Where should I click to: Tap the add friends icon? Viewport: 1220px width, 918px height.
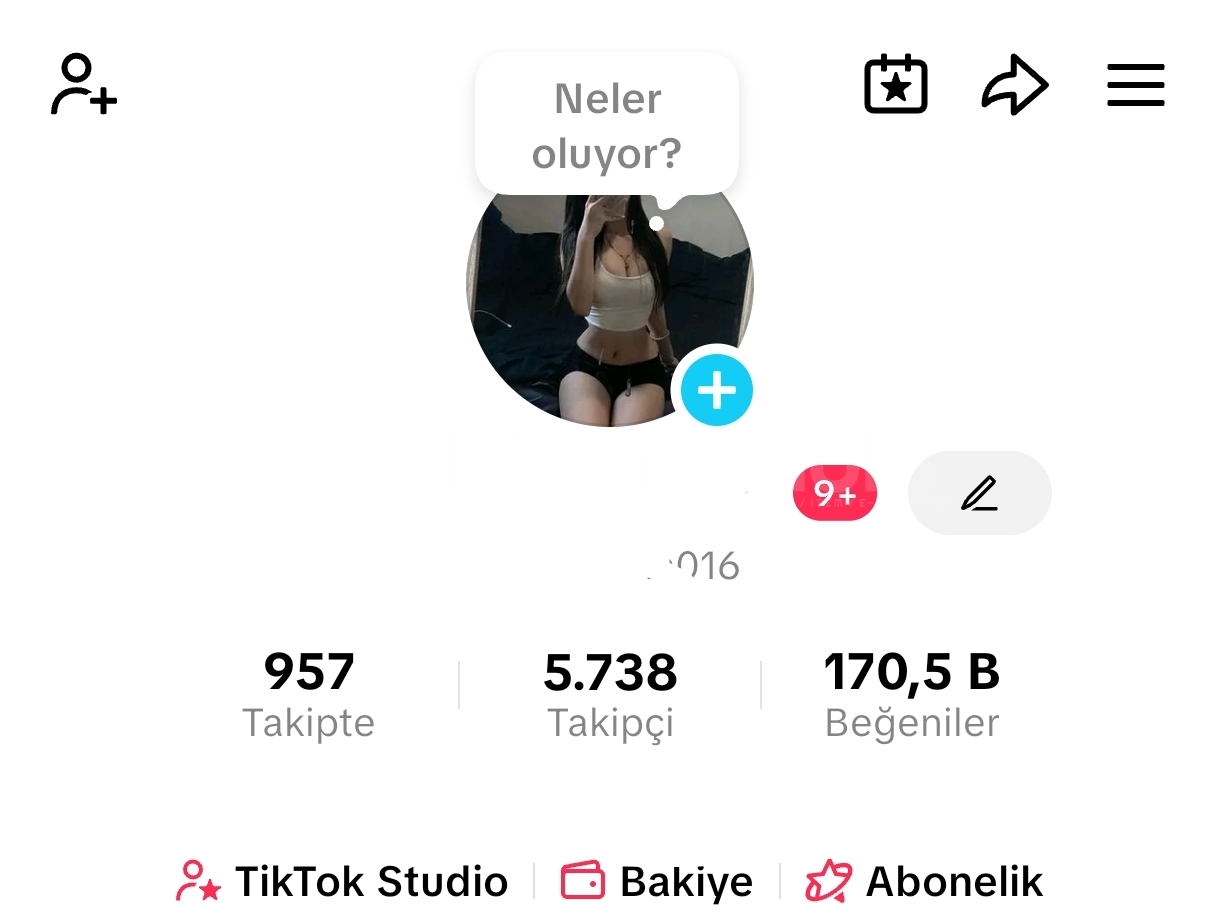[84, 85]
